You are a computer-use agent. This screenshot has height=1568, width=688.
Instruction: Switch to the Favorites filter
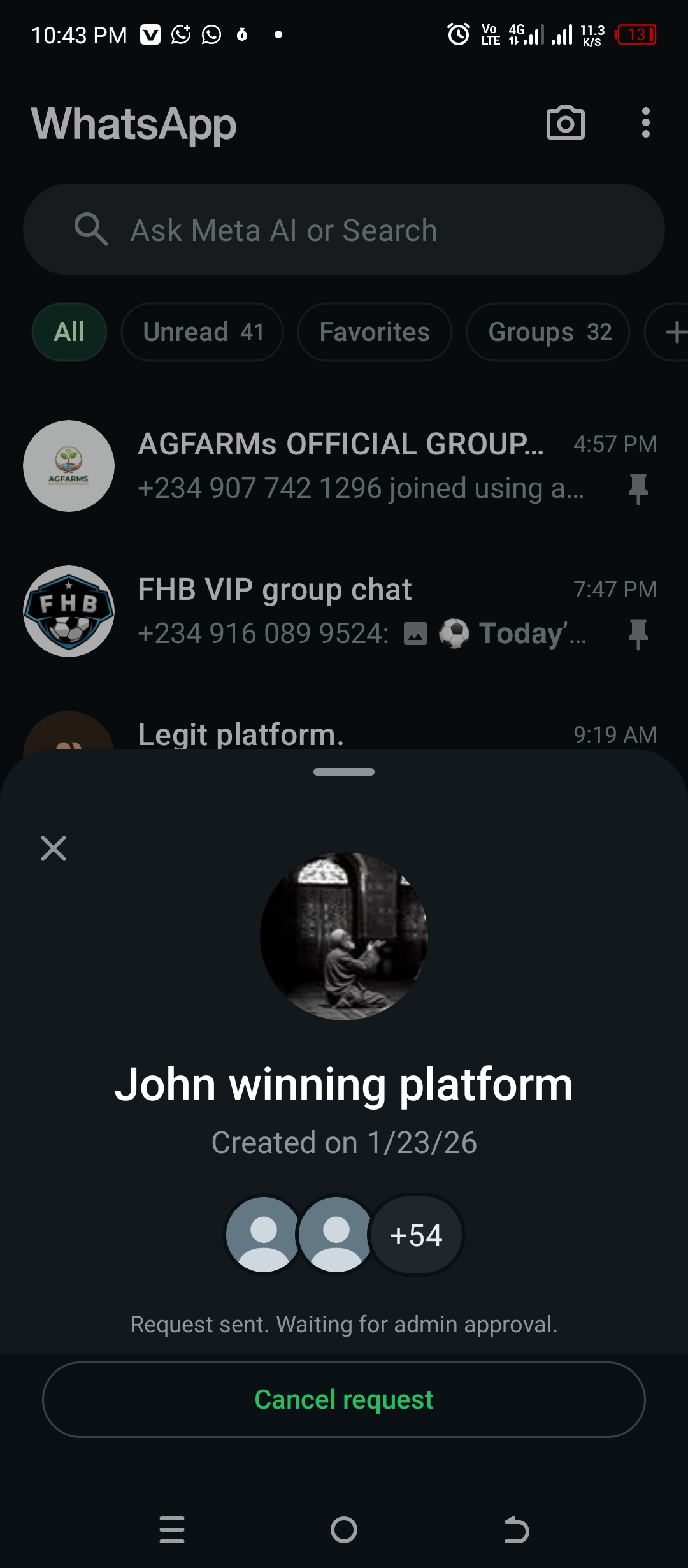click(x=375, y=332)
